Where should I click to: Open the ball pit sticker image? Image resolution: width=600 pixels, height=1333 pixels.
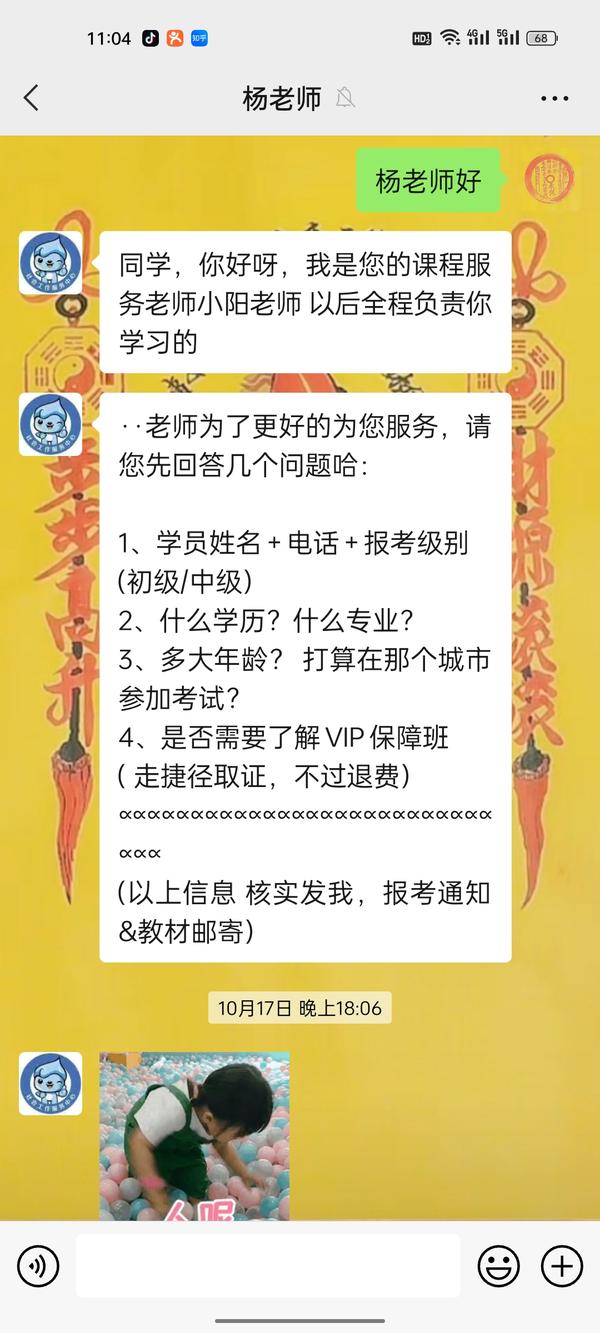[x=194, y=1136]
